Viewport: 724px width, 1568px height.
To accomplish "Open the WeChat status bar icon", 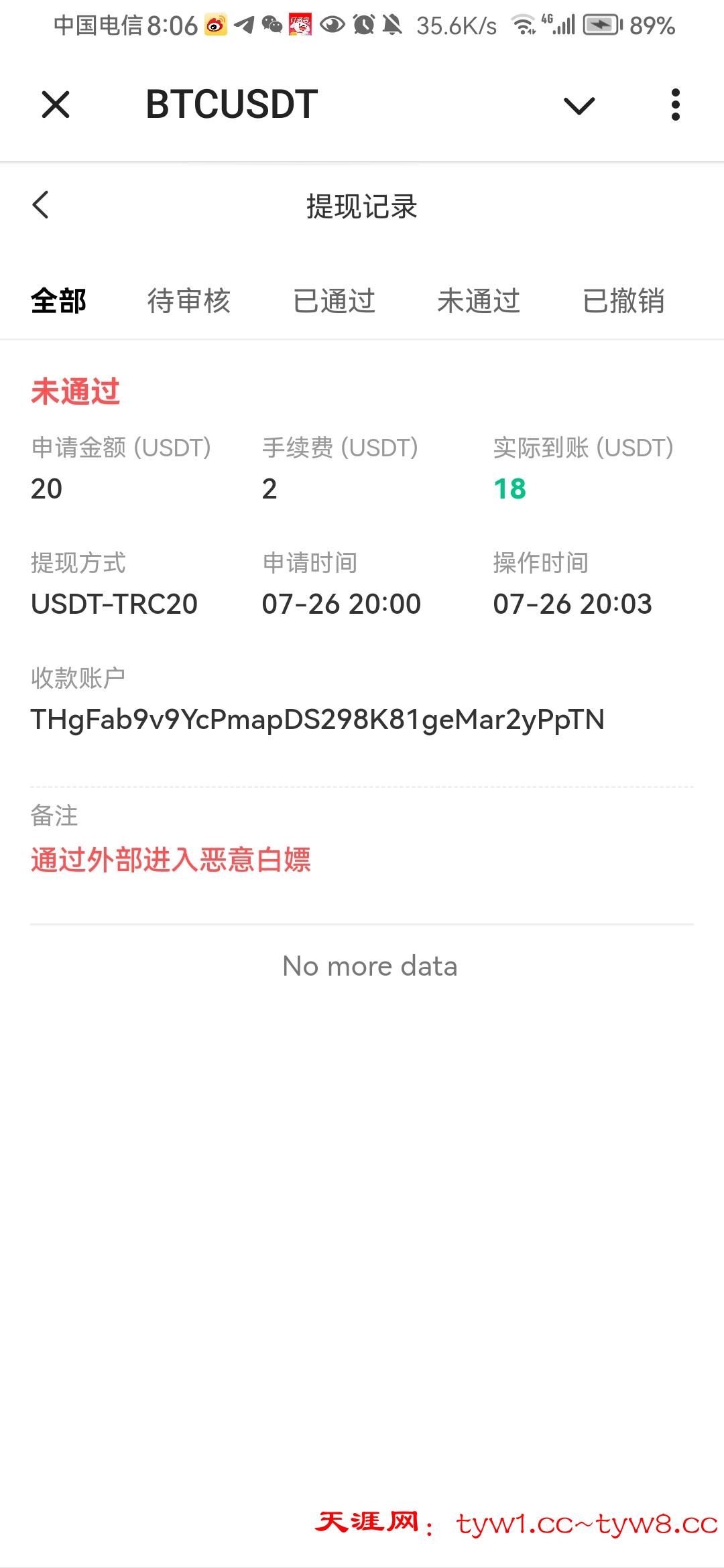I will [271, 25].
